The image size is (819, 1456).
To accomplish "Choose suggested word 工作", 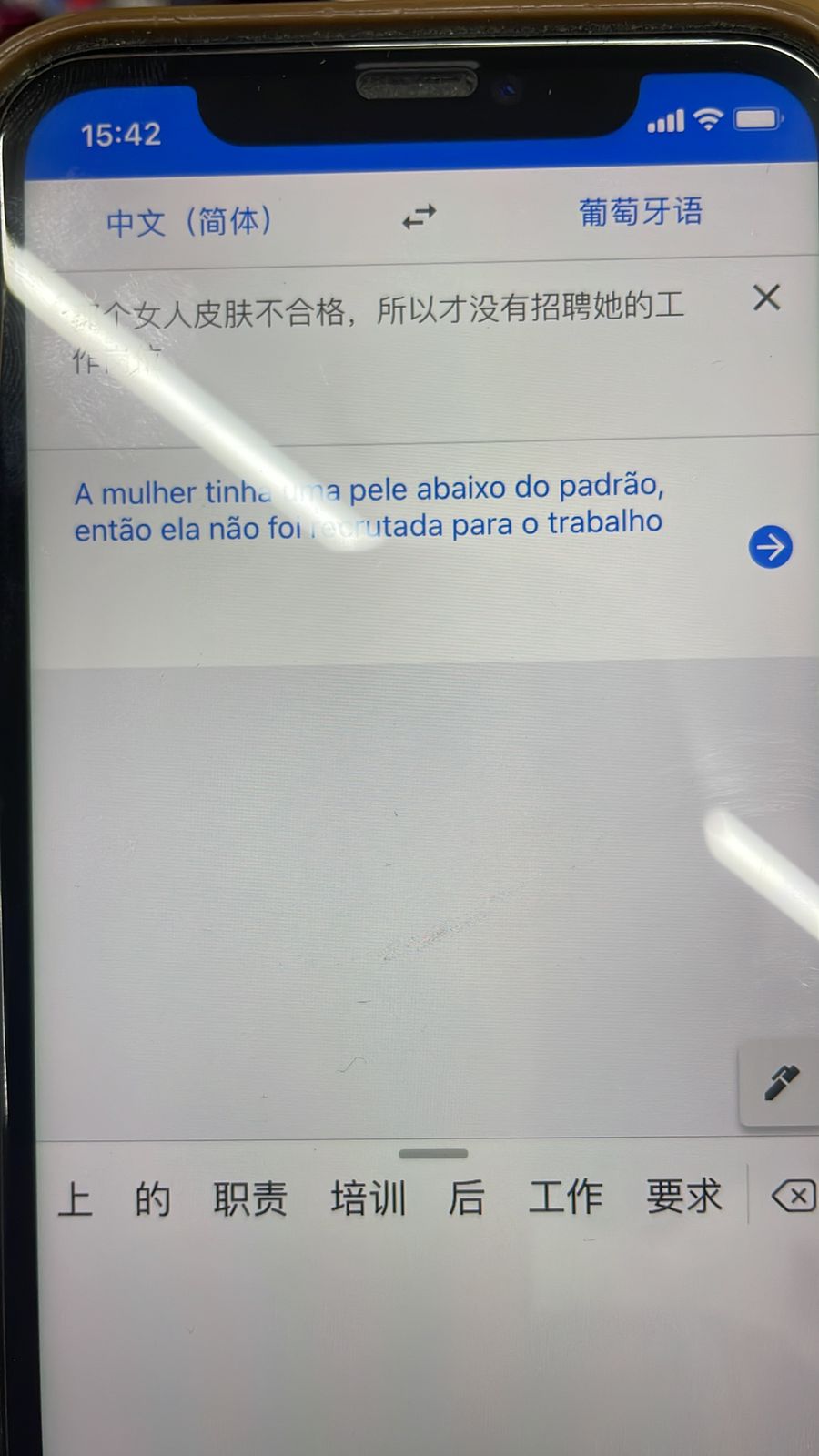I will [x=565, y=1197].
